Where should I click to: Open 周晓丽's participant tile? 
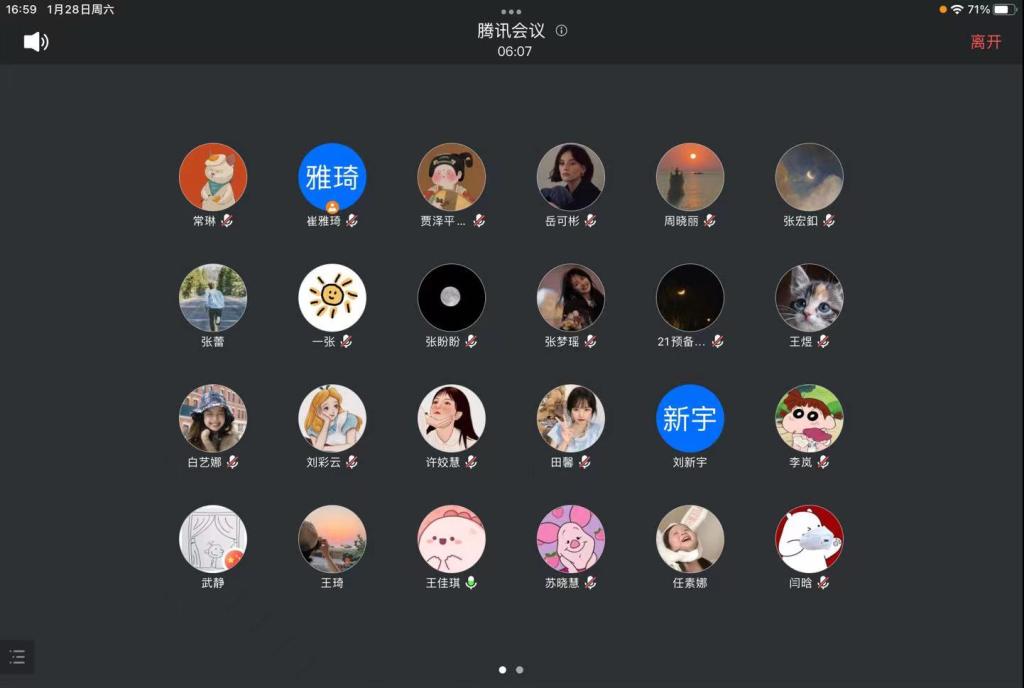pyautogui.click(x=690, y=177)
